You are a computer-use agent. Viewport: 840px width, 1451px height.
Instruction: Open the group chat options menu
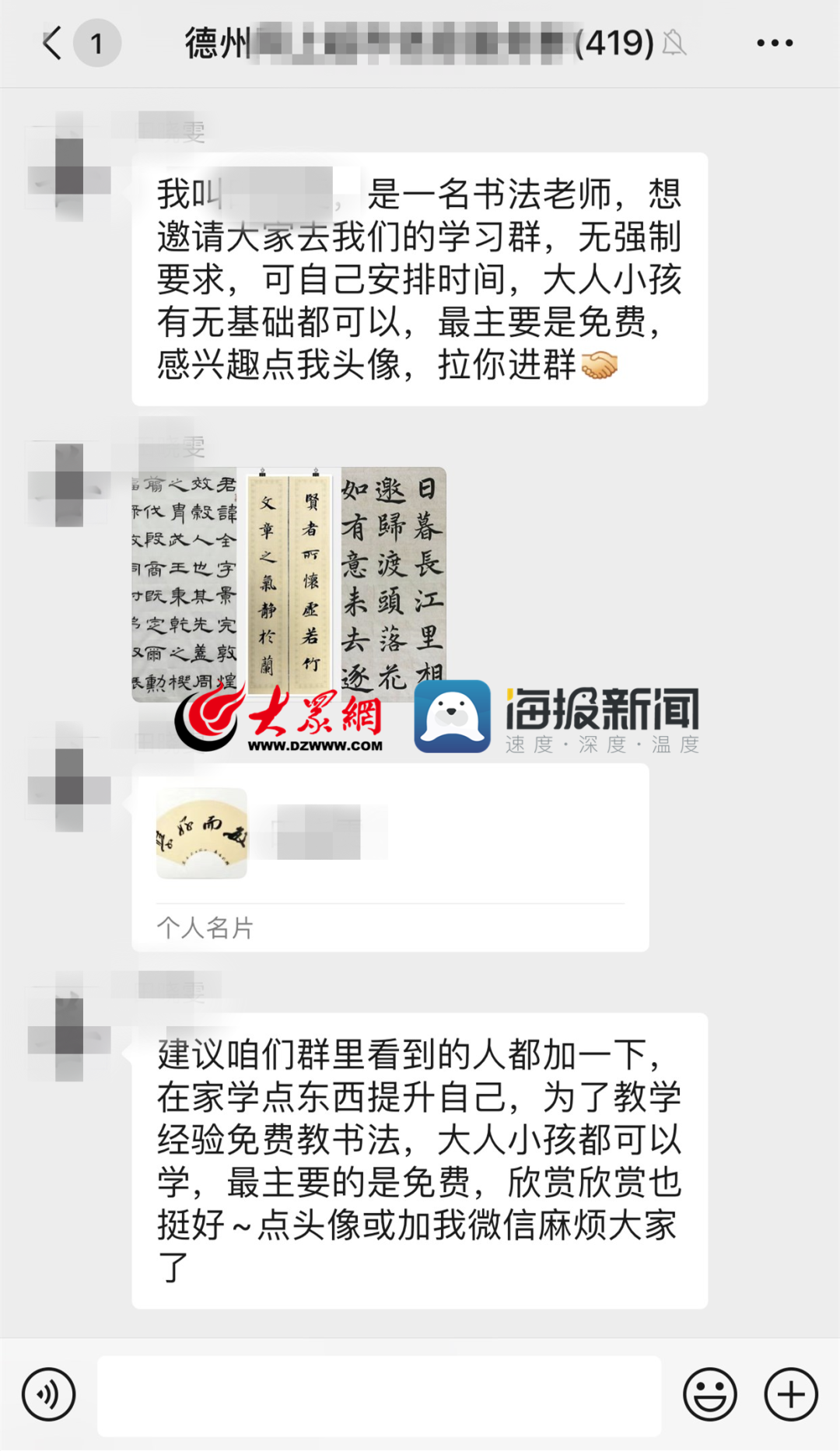point(775,44)
